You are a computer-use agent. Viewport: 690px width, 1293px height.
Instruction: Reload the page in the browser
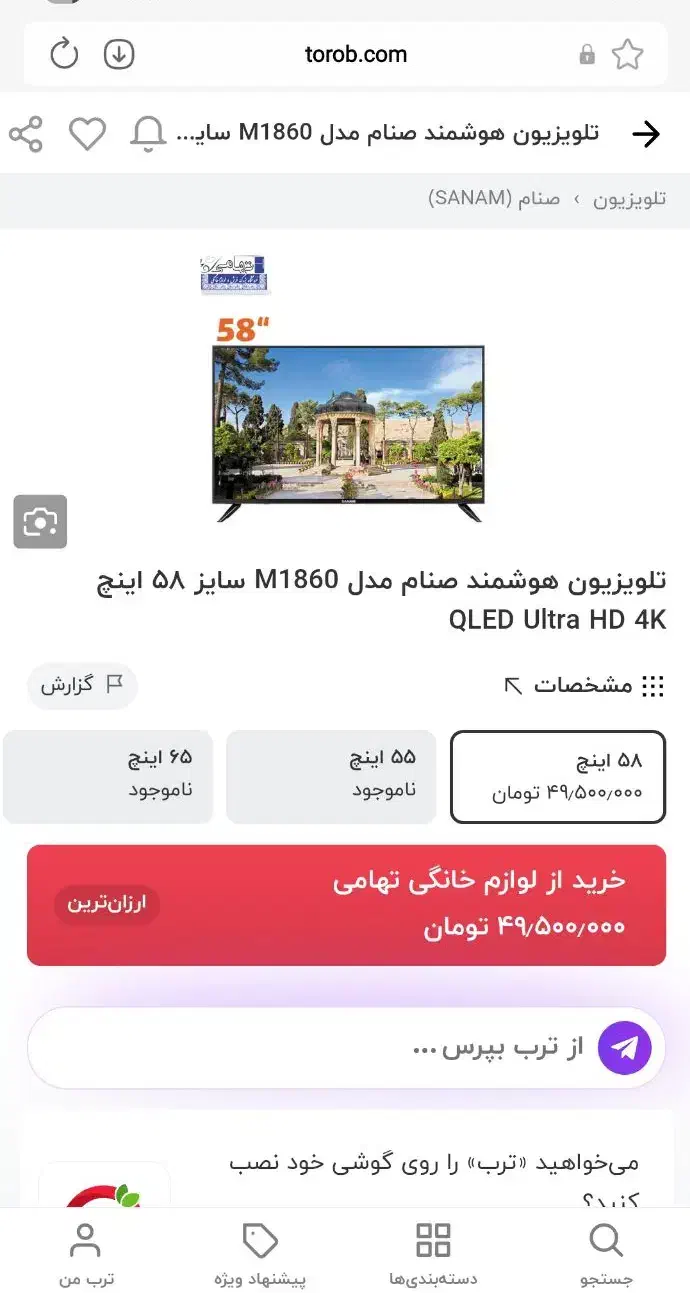pyautogui.click(x=64, y=54)
